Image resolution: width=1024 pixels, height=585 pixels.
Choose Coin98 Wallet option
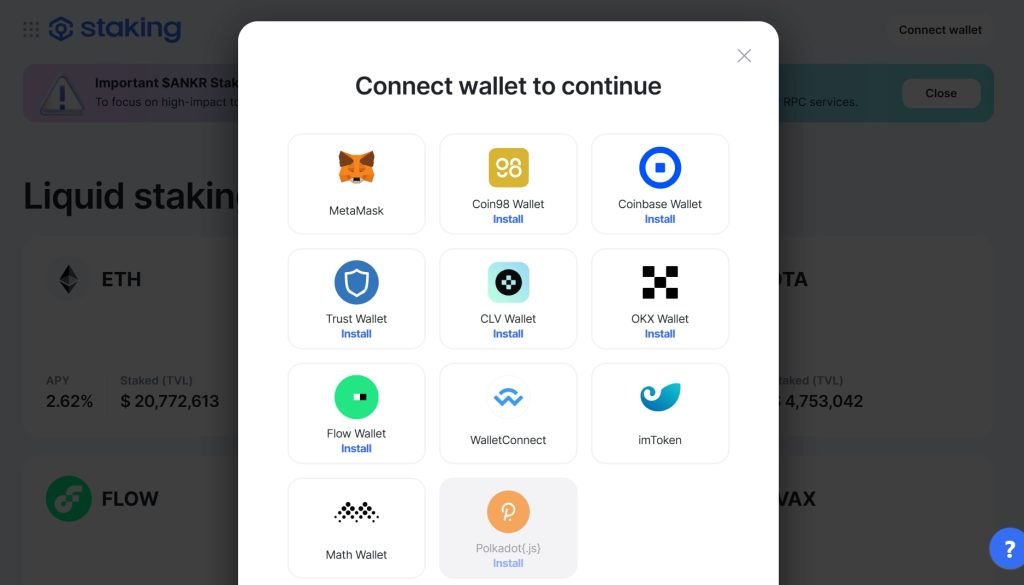[x=508, y=184]
